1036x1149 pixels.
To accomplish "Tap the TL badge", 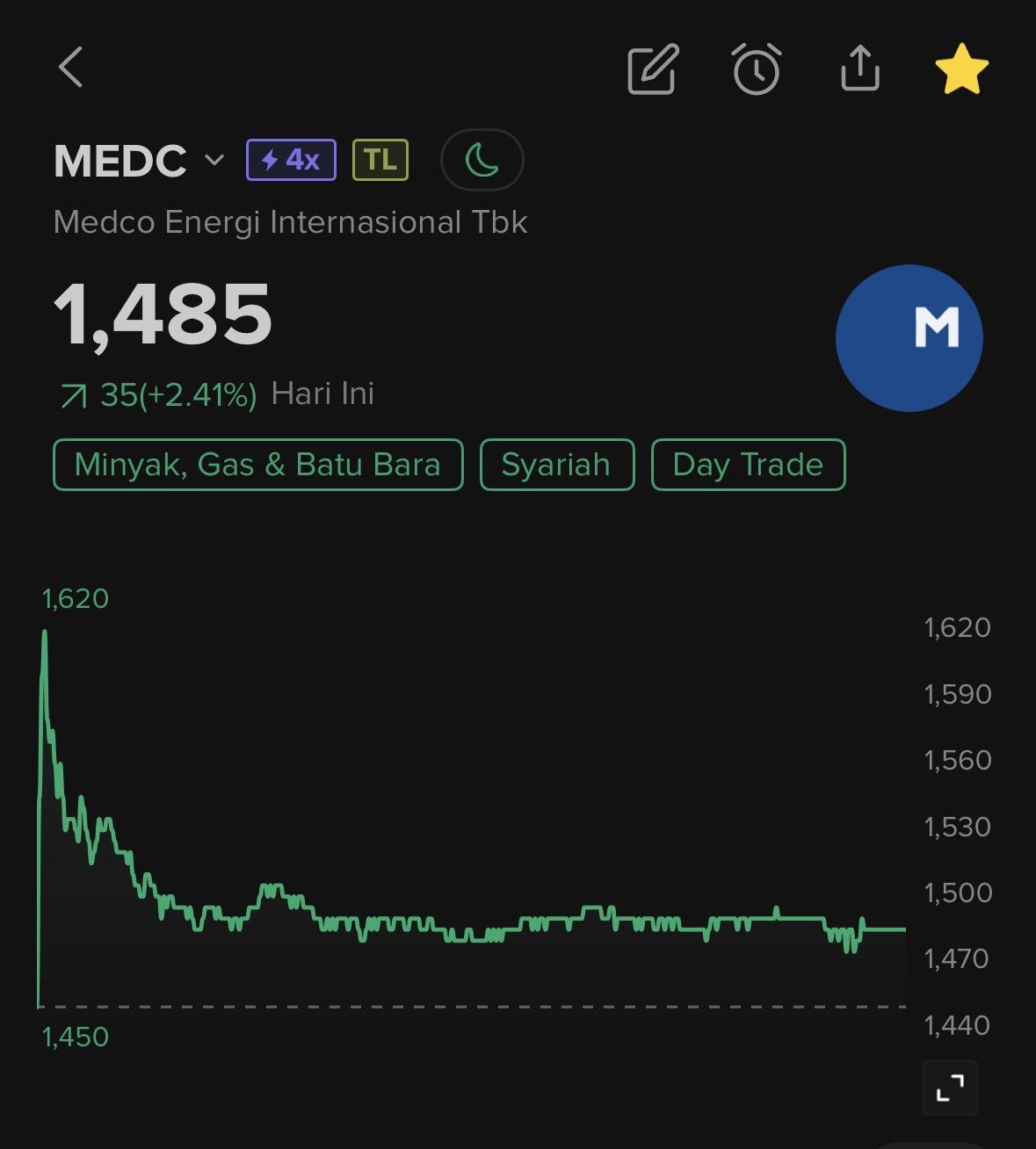I will click(380, 160).
